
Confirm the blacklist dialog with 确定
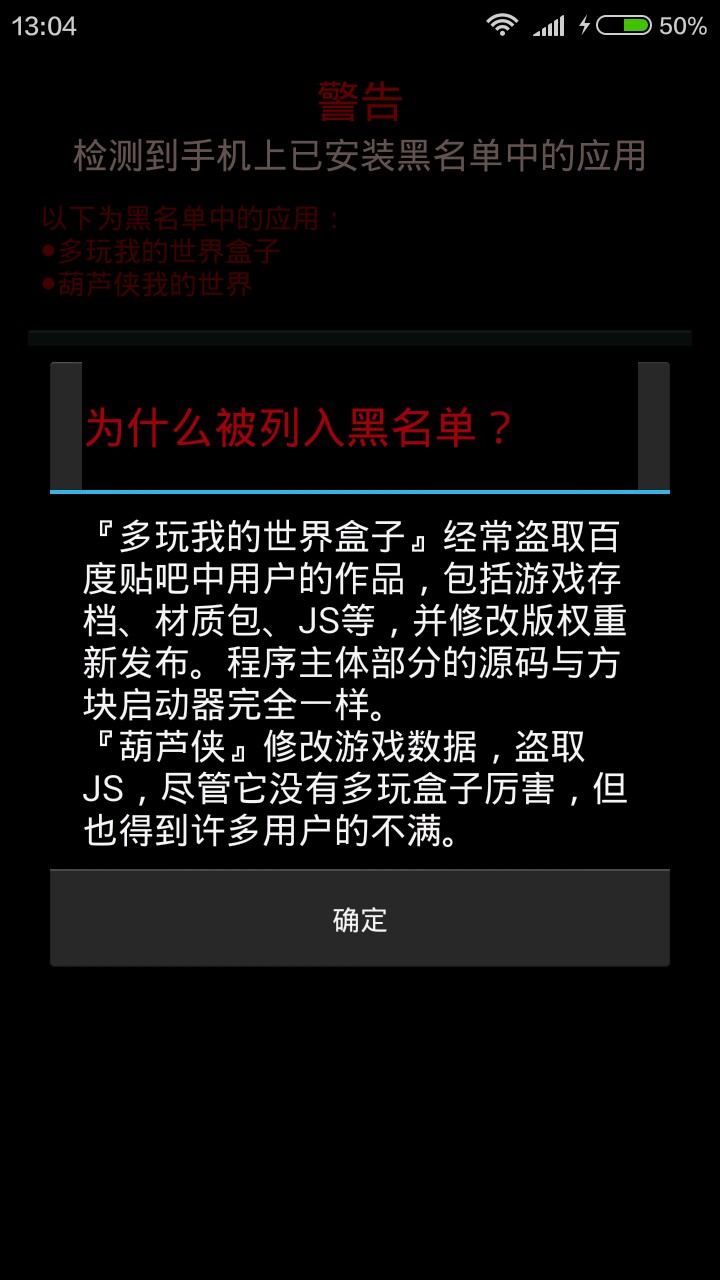tap(360, 919)
